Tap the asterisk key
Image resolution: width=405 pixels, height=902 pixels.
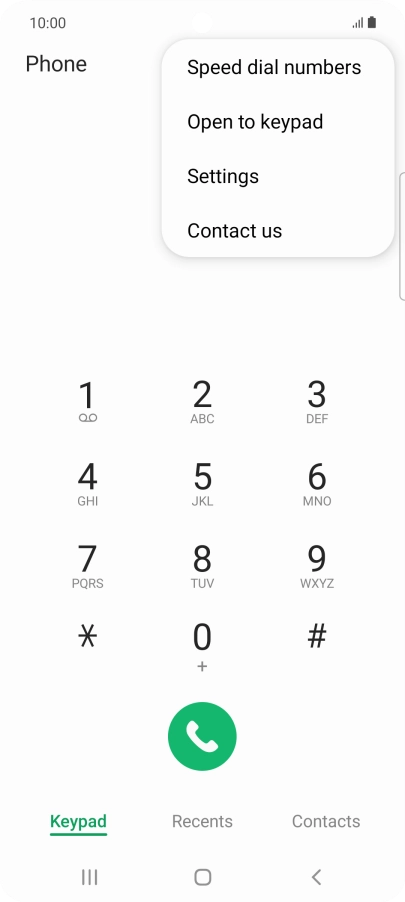click(87, 637)
